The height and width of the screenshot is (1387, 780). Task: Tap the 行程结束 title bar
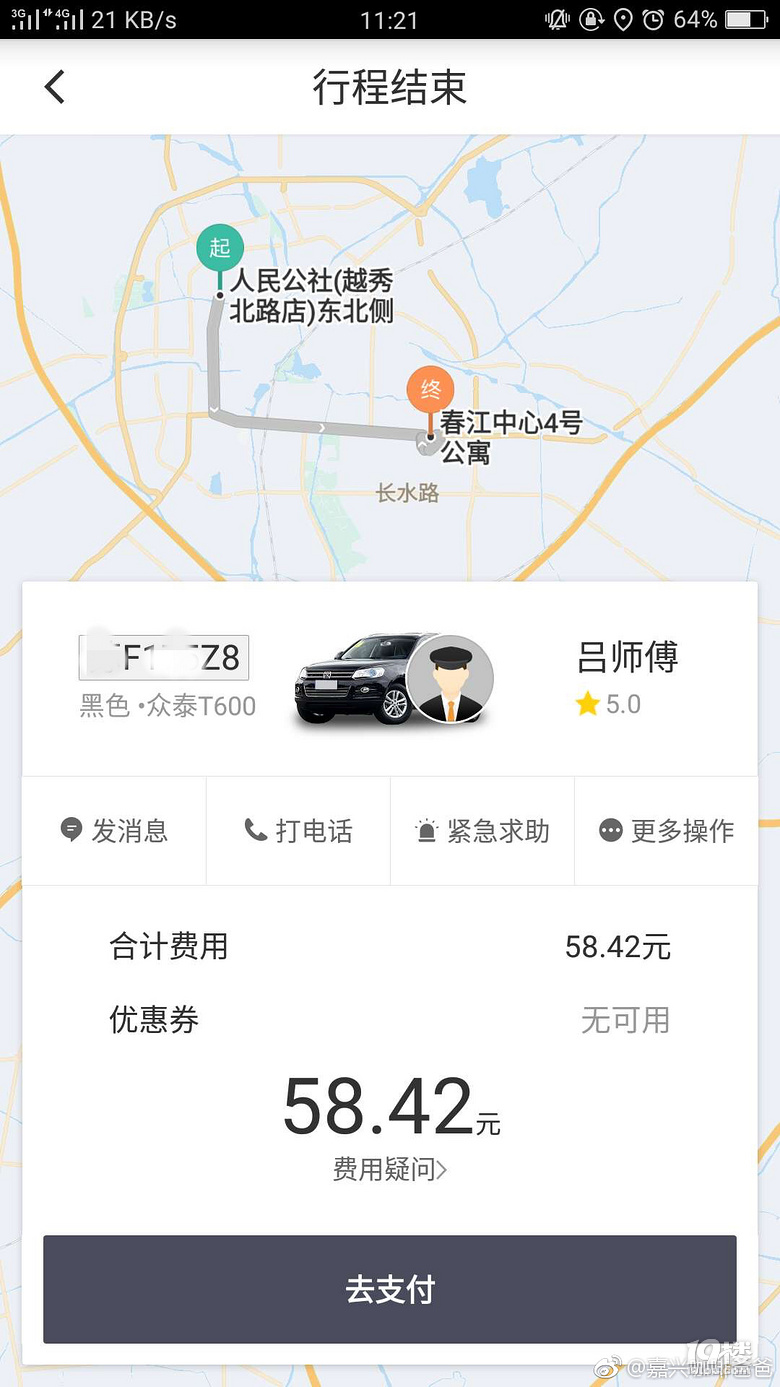390,88
